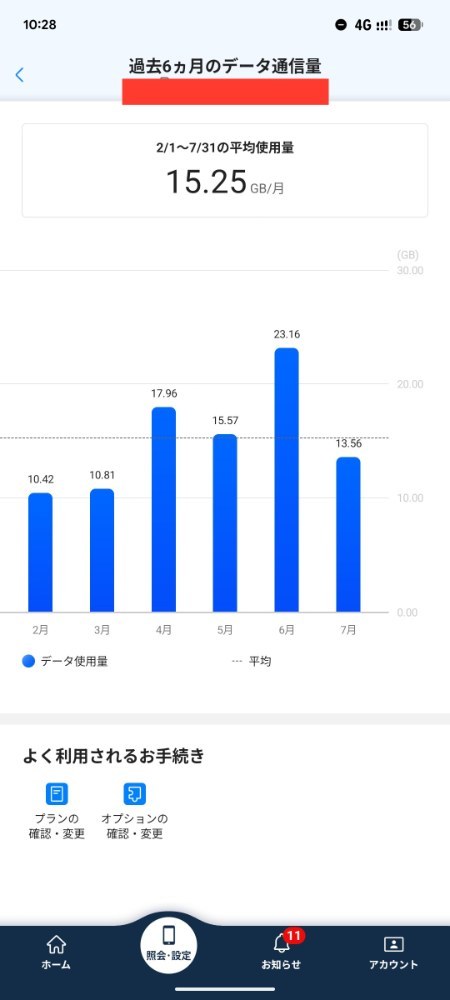The height and width of the screenshot is (1000, 450).
Task: Switch to the アカウント tab
Action: coord(393,952)
